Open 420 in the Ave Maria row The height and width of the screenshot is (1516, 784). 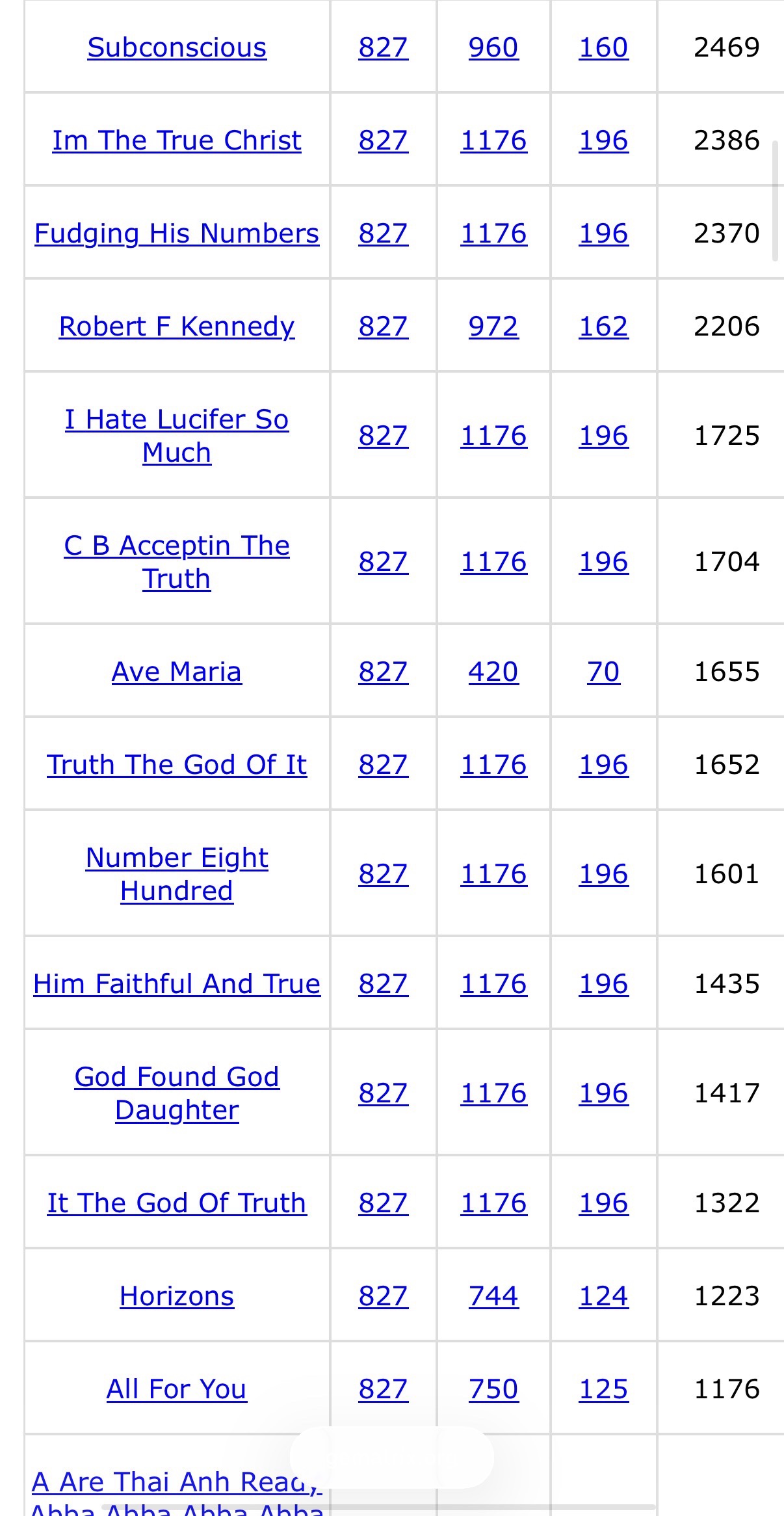[493, 672]
